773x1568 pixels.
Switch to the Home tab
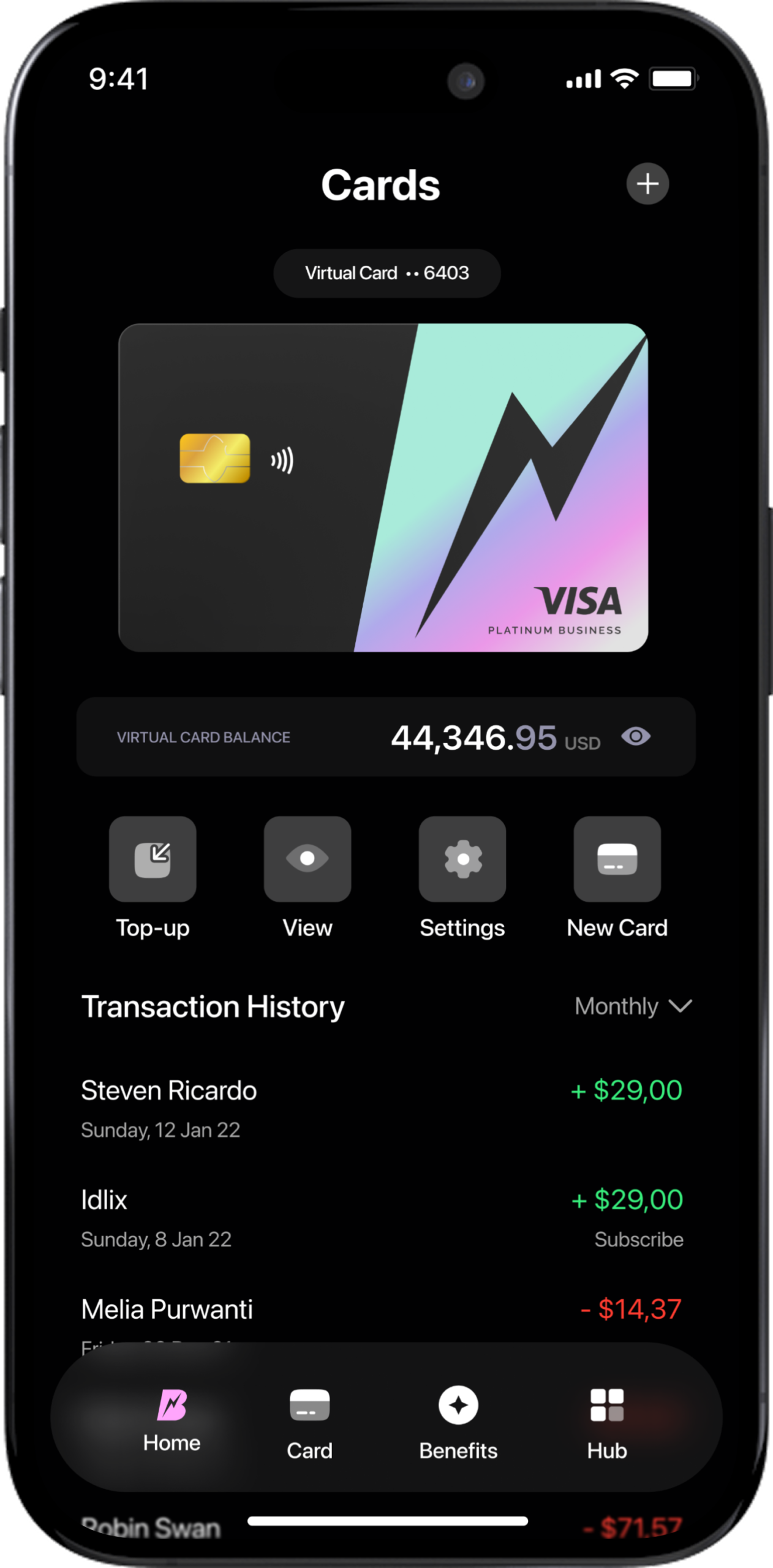click(x=172, y=1419)
